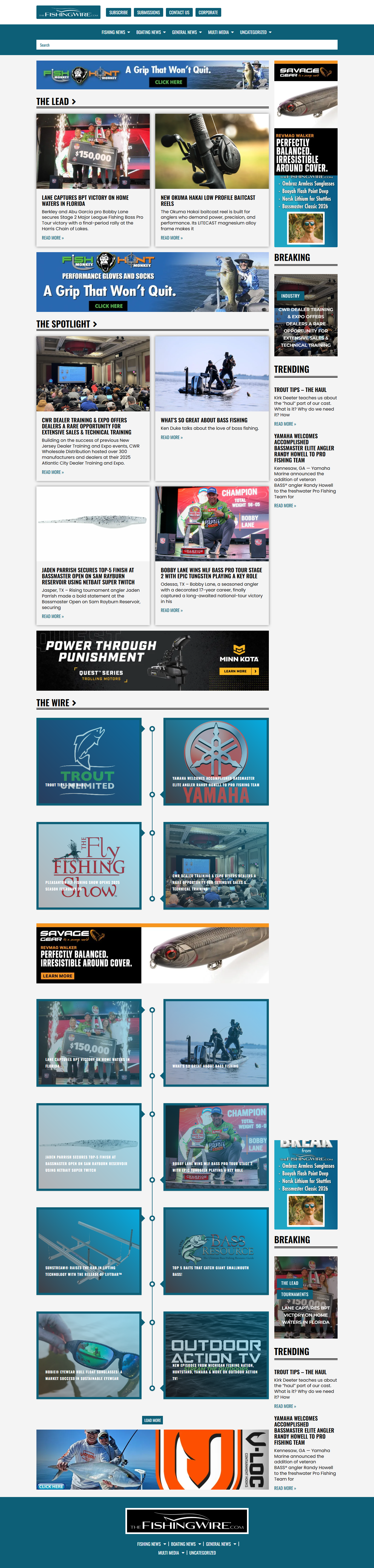Go to the Corporate page
The width and height of the screenshot is (374, 1568).
[x=208, y=12]
